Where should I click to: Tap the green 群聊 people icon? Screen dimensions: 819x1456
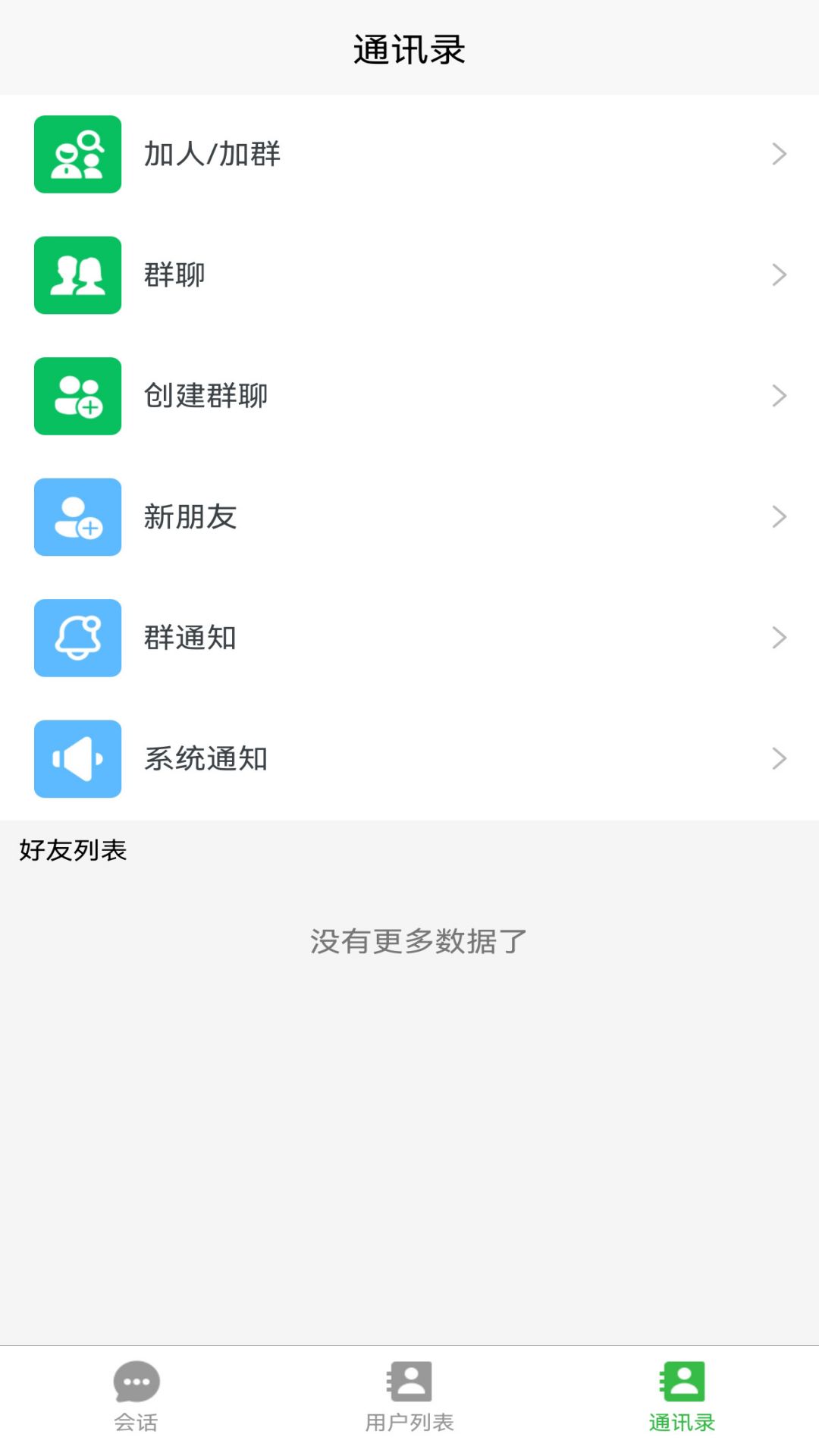(x=77, y=275)
